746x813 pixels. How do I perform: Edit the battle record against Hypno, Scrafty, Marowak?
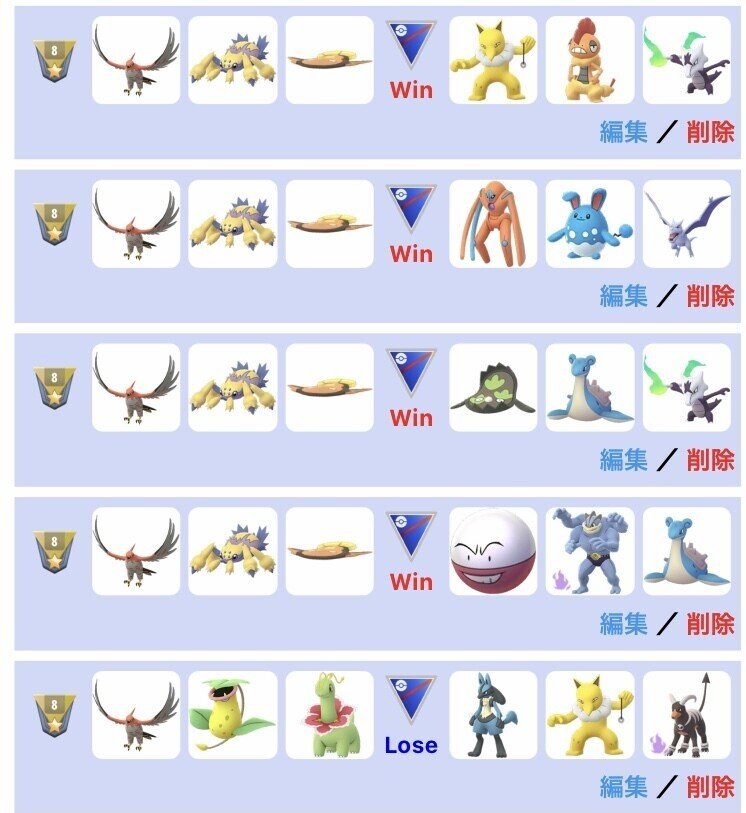pos(623,132)
